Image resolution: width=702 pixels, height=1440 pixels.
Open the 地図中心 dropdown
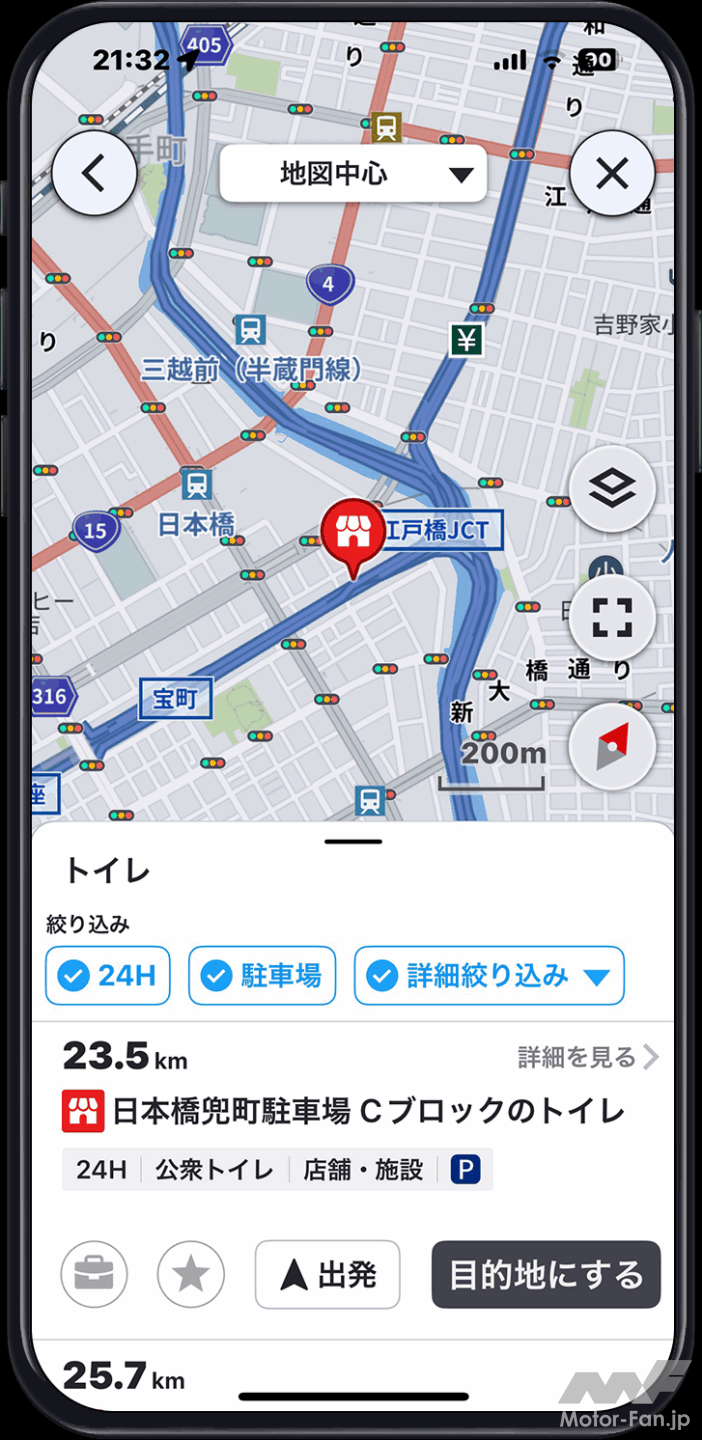point(353,174)
